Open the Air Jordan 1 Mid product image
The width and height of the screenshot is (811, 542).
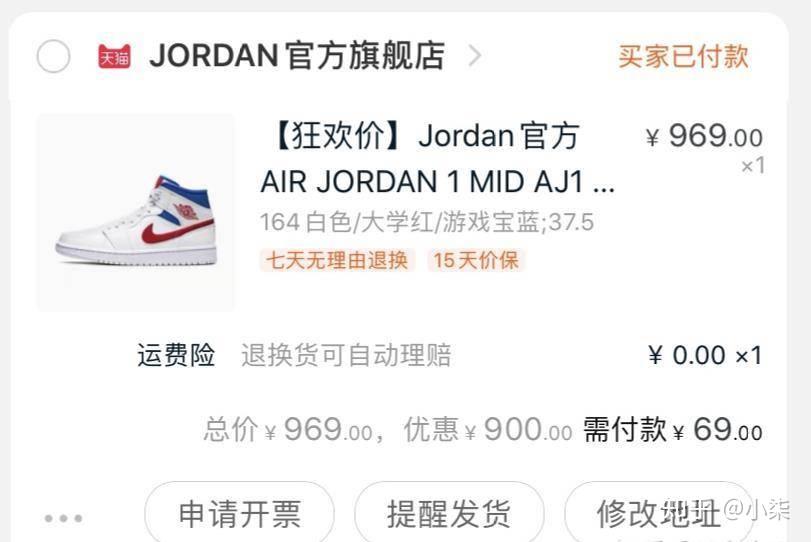point(136,212)
